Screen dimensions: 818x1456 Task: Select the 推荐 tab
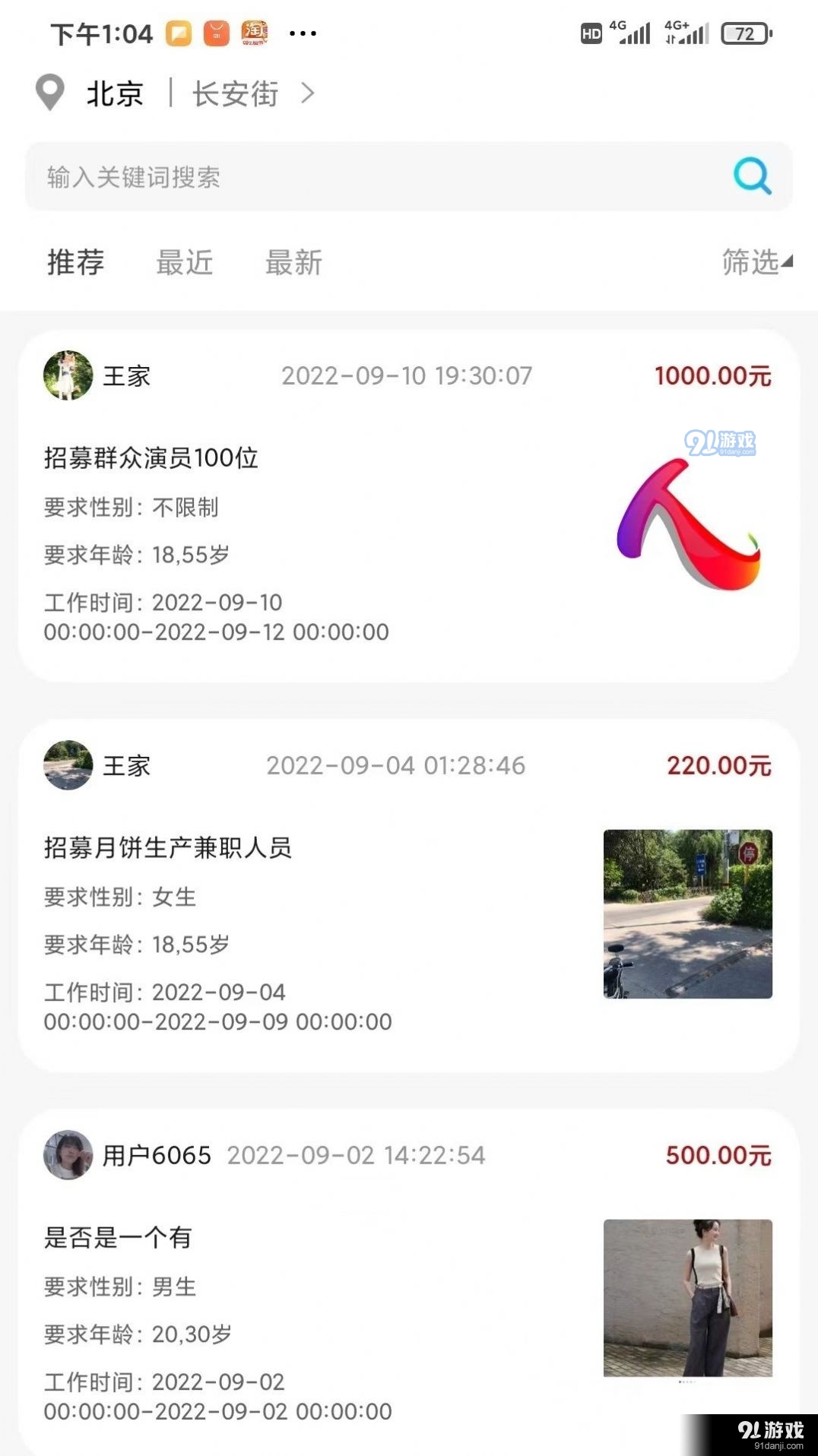click(x=74, y=263)
